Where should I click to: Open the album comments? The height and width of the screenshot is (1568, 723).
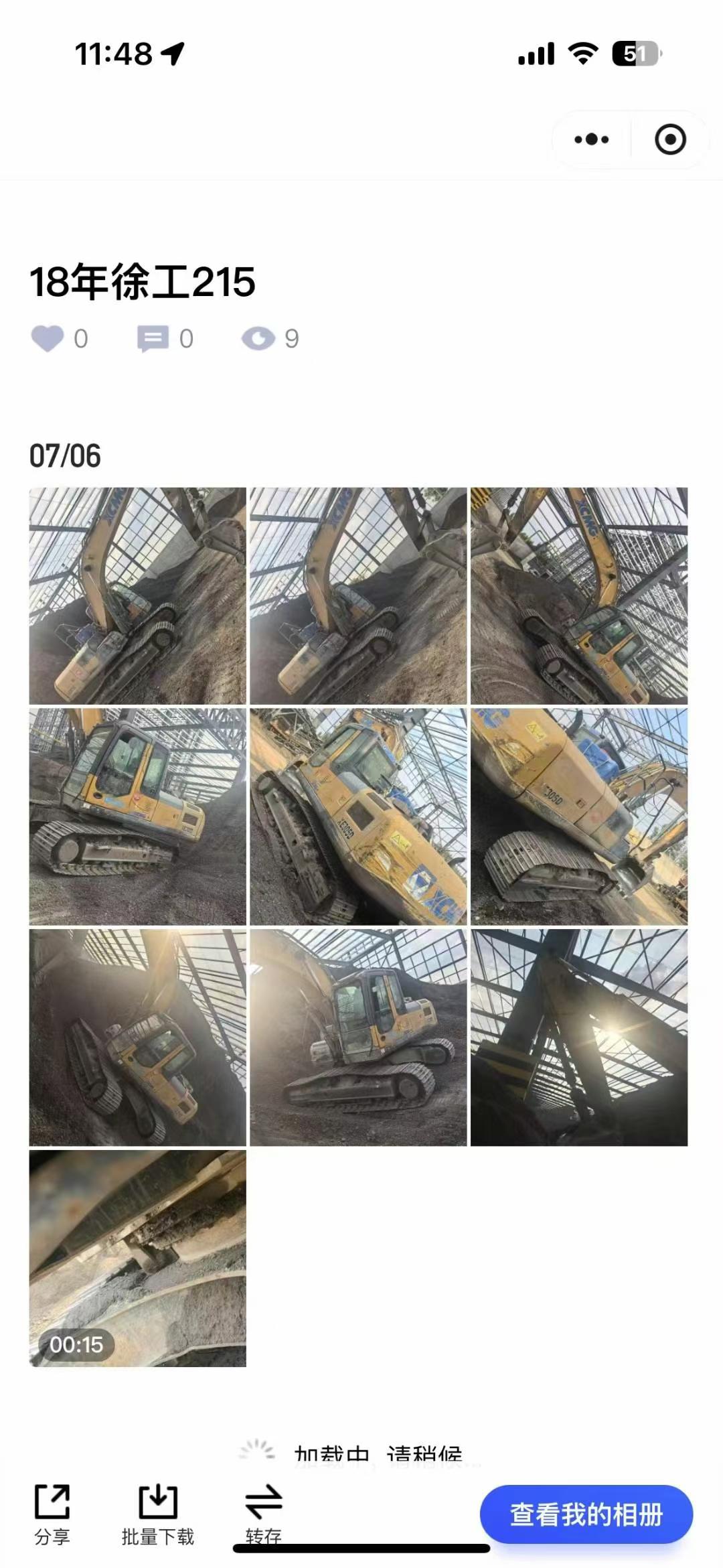click(153, 339)
